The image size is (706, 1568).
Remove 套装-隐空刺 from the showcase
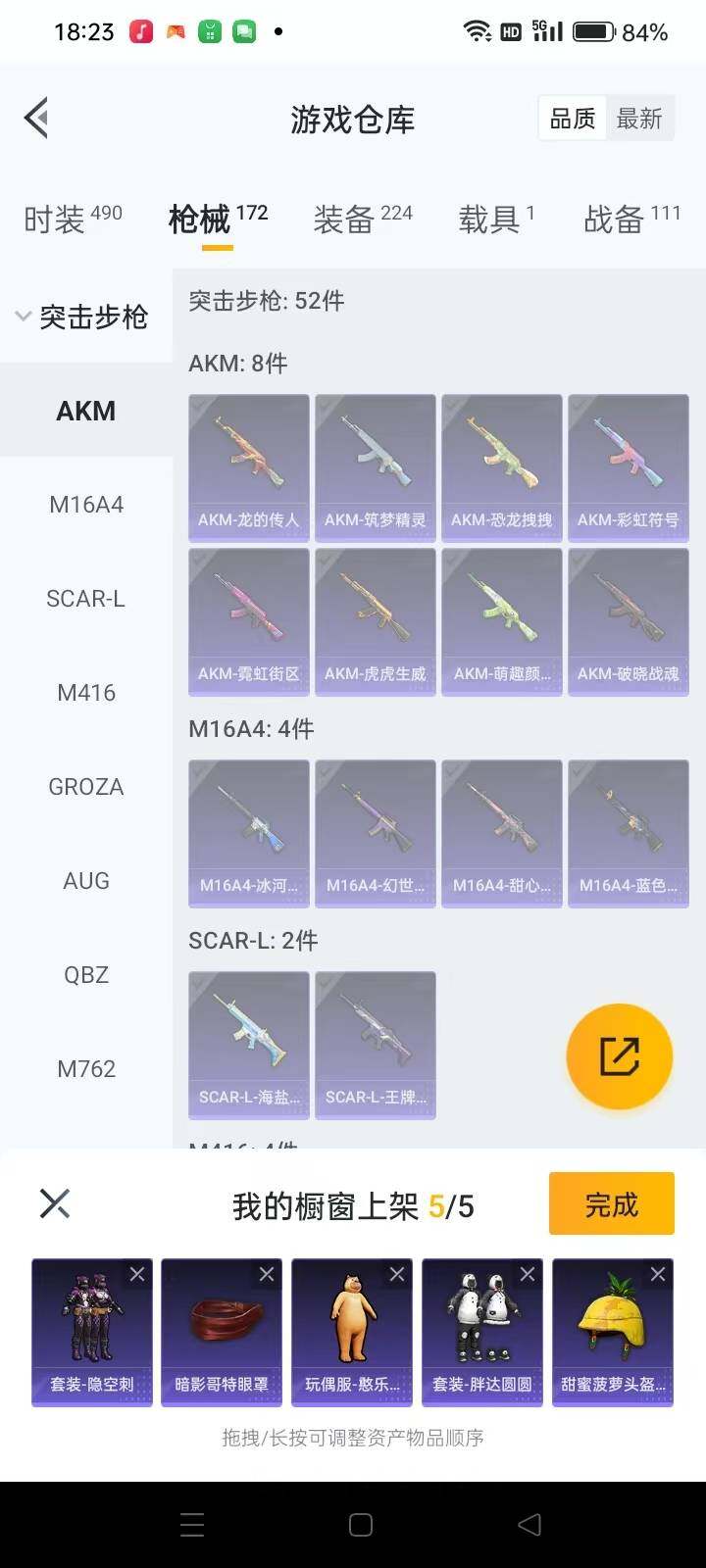(x=137, y=1274)
